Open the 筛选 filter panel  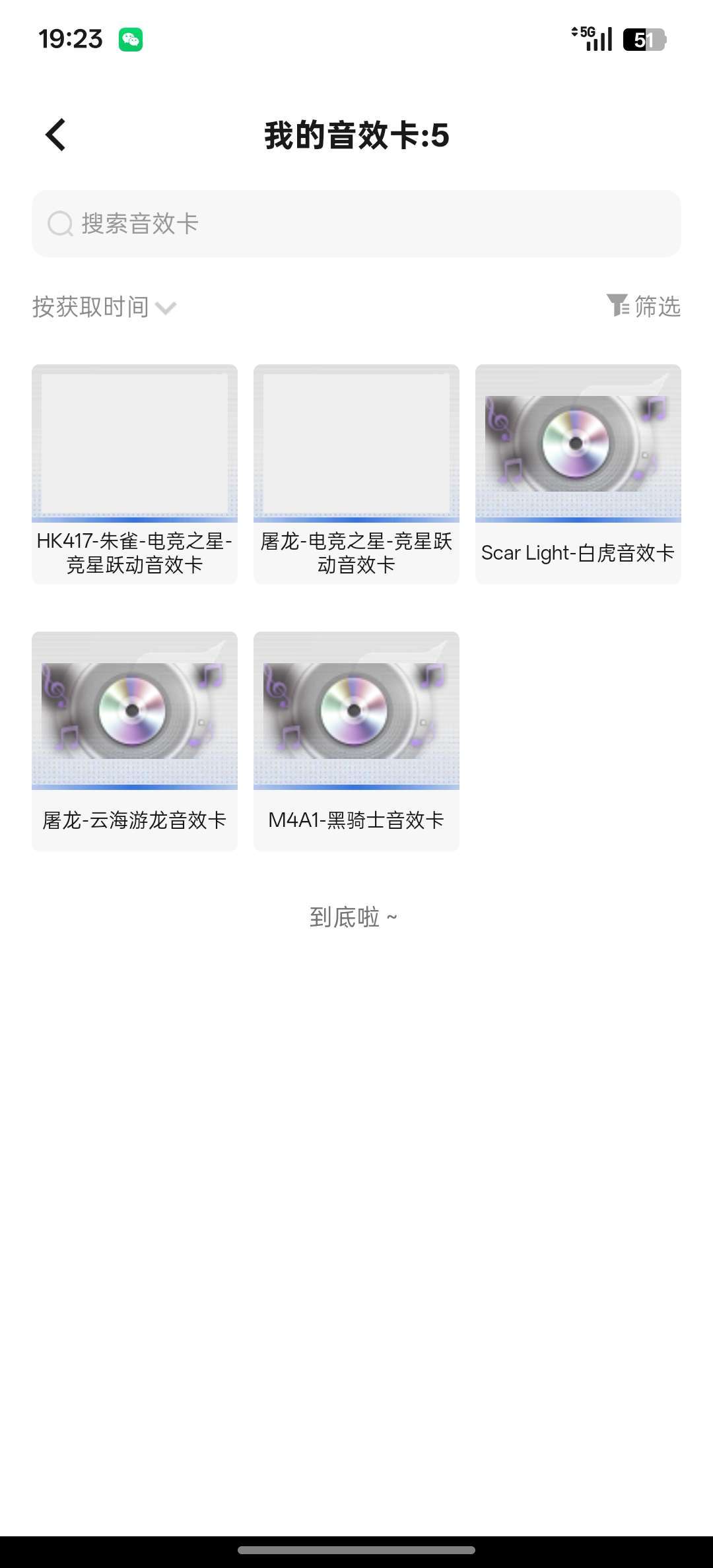click(x=656, y=307)
